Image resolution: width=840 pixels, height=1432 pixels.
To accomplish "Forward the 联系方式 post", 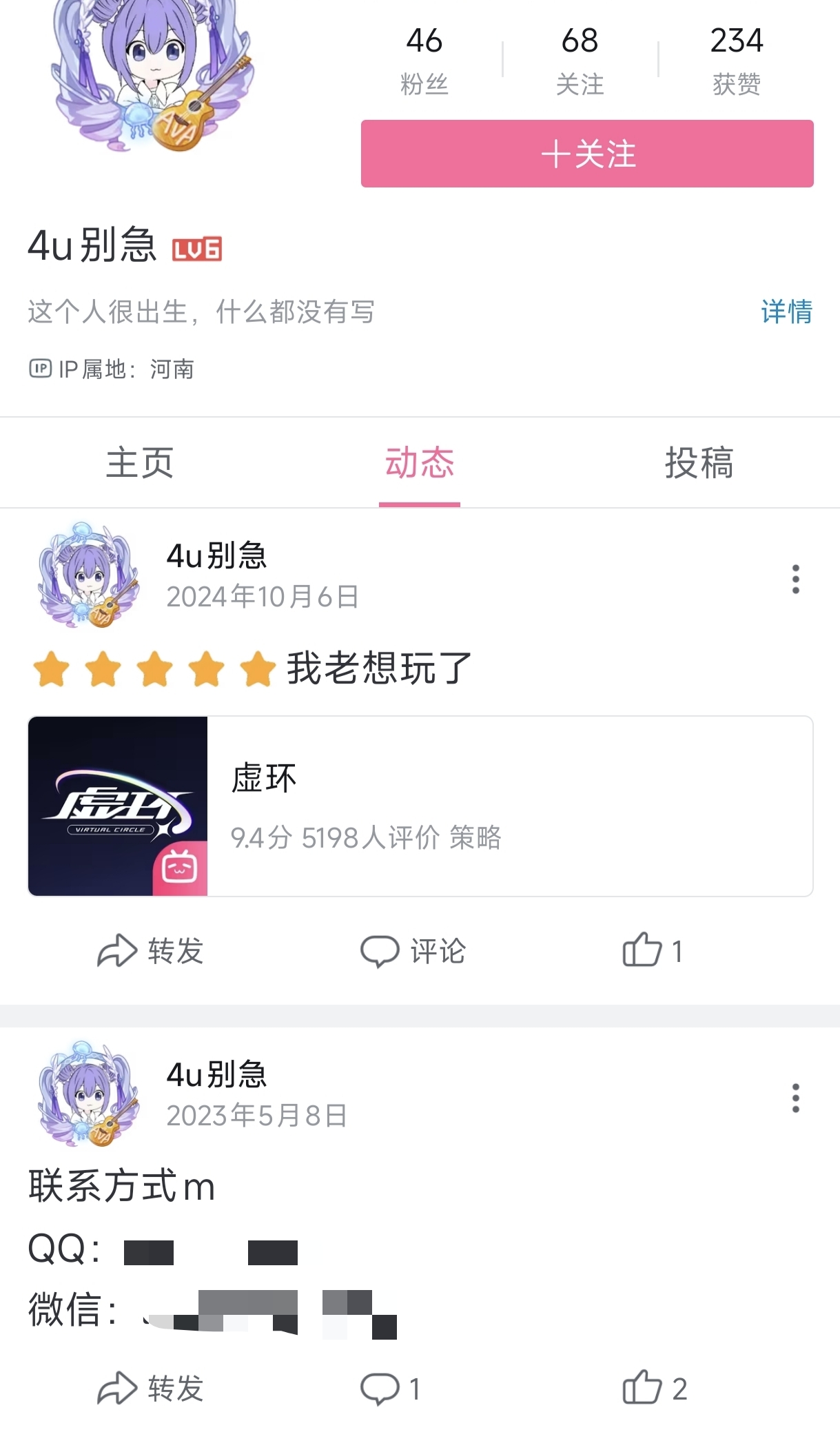I will 150,1389.
